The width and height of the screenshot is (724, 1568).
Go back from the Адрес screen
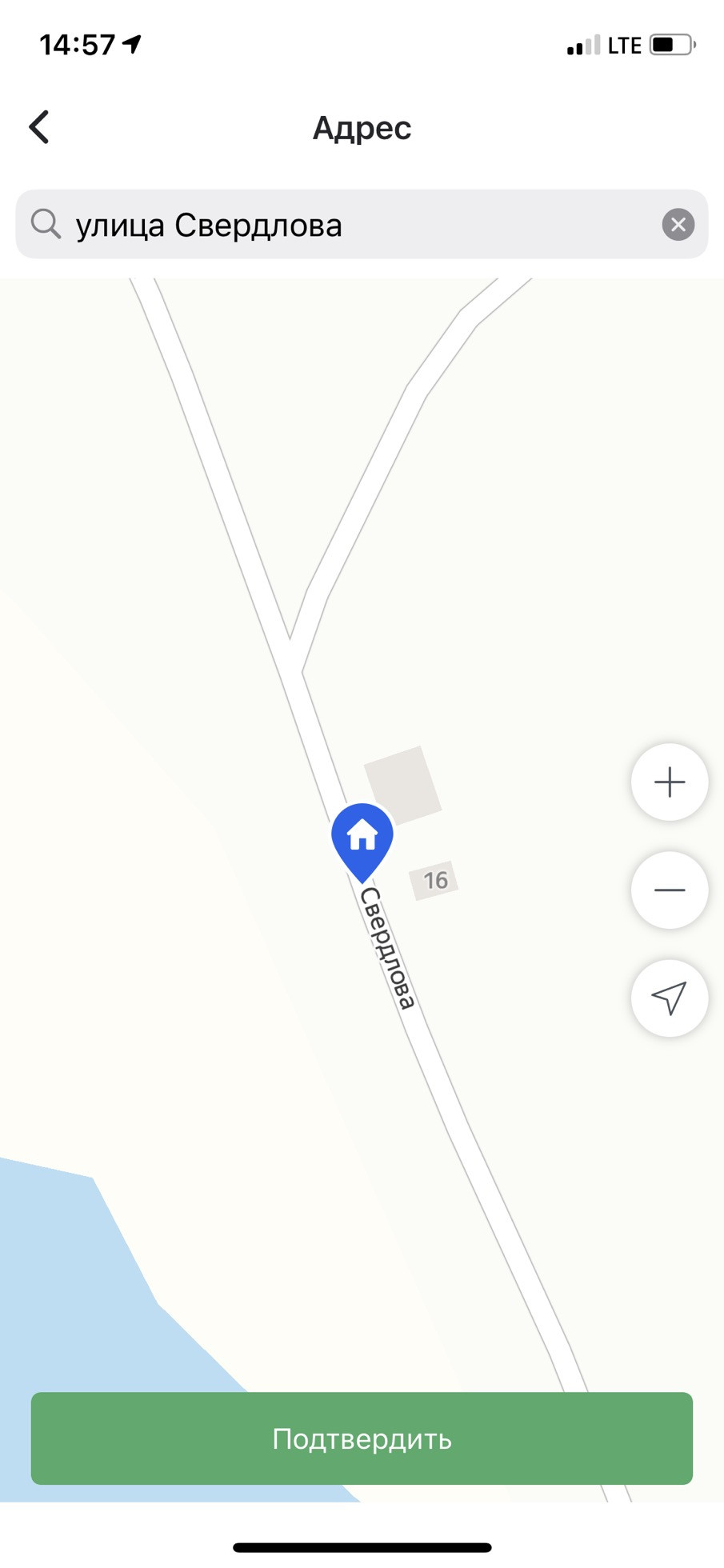39,127
